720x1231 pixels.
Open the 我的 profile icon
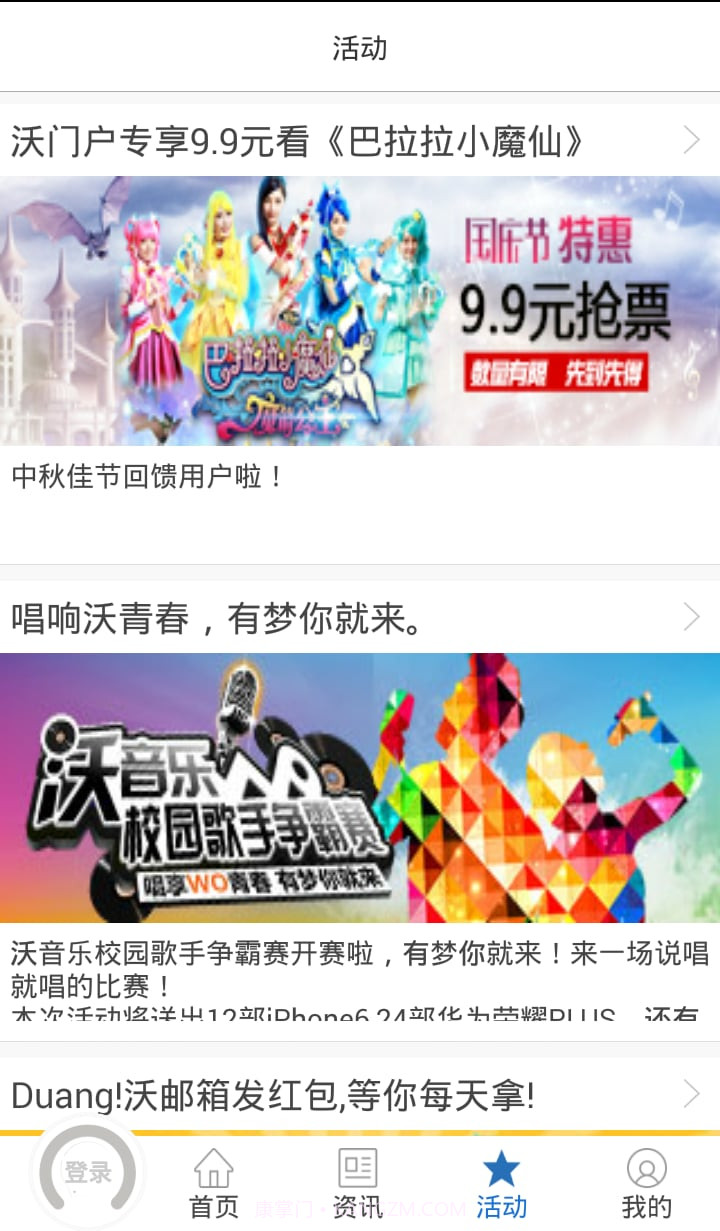[x=647, y=1166]
